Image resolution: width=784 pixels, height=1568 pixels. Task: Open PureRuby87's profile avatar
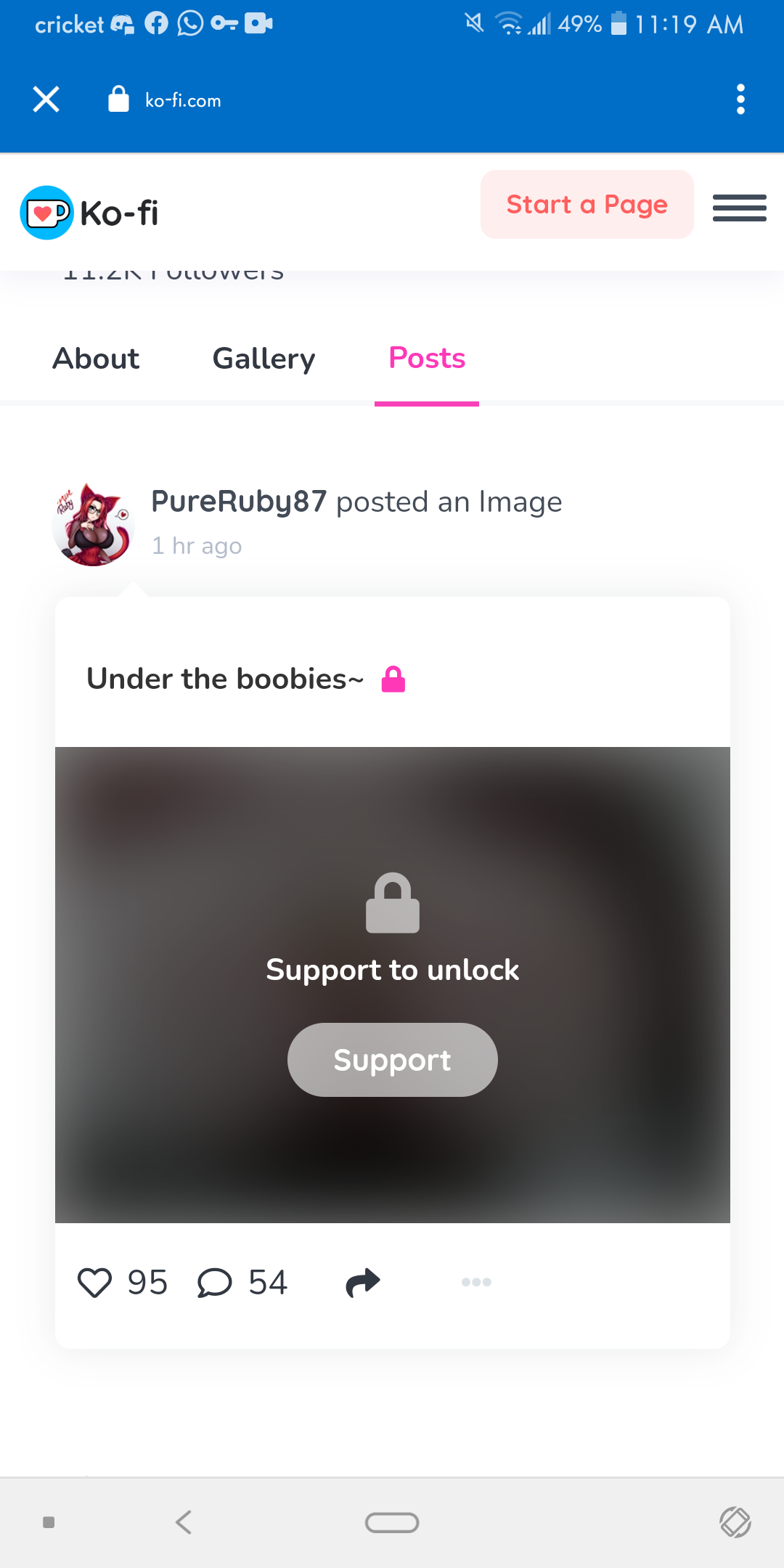94,524
